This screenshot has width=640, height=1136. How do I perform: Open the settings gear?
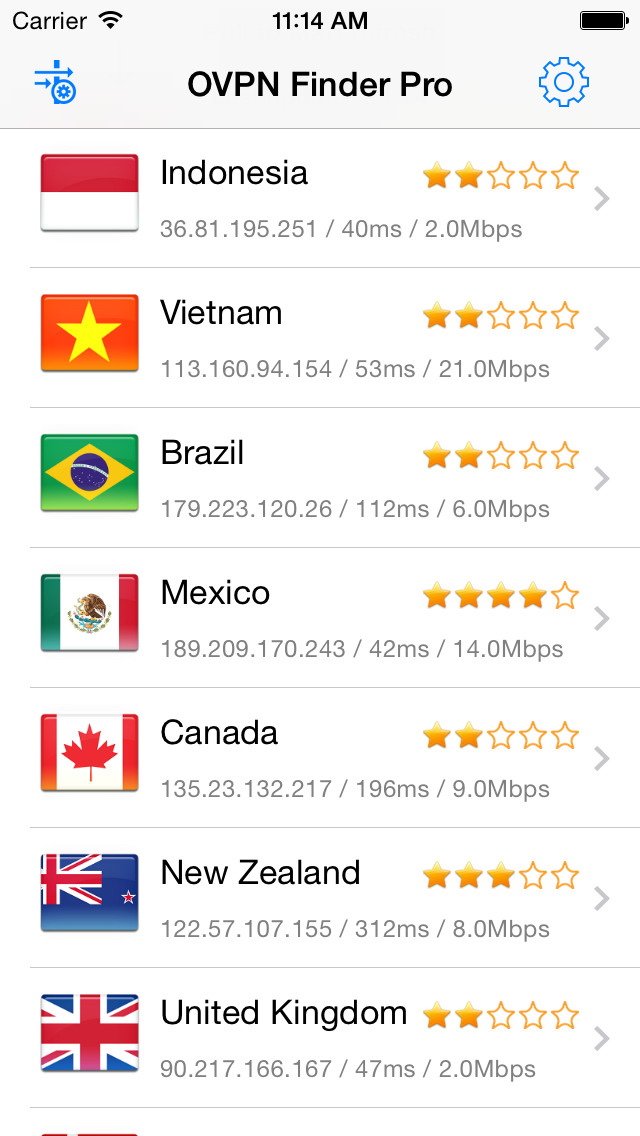pyautogui.click(x=563, y=83)
